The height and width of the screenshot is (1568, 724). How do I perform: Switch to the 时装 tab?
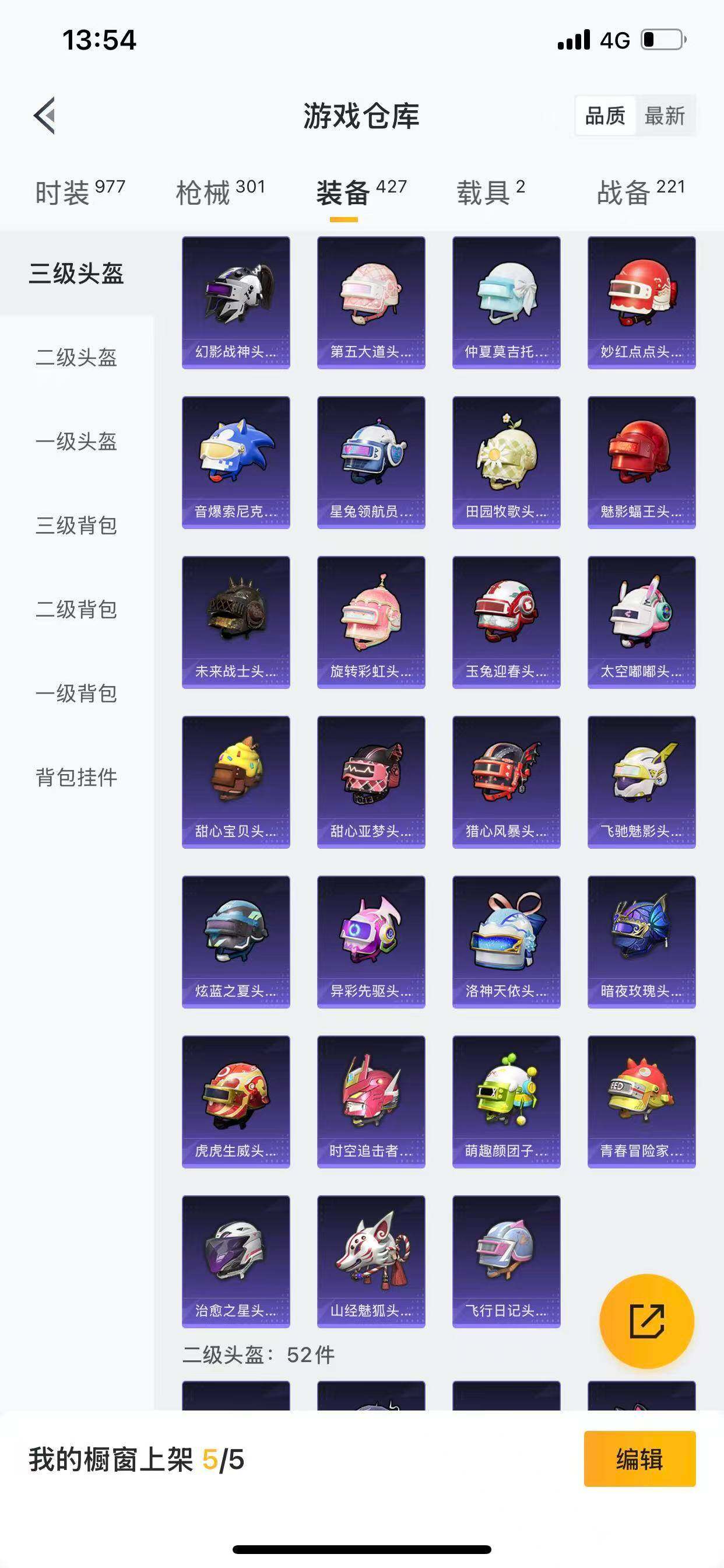66,188
